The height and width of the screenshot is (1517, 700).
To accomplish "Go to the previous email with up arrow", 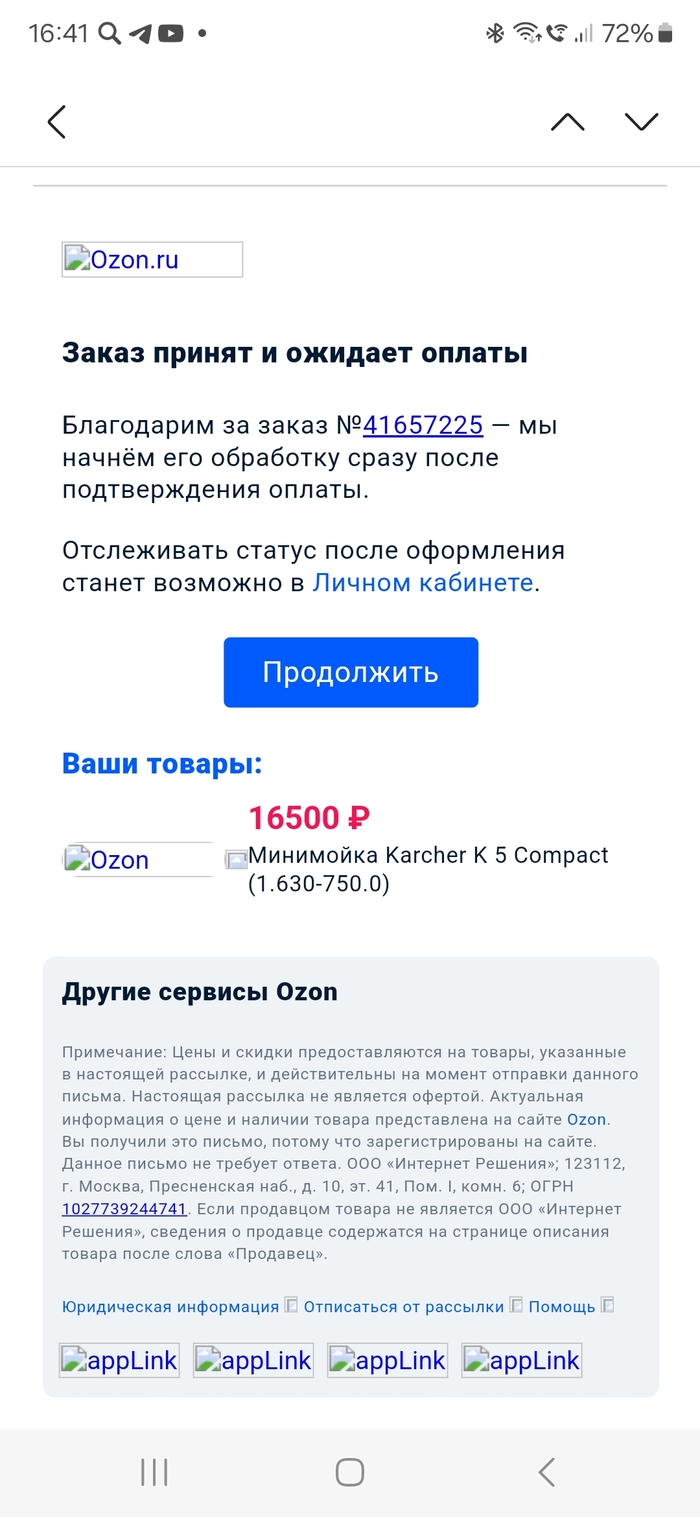I will point(567,122).
